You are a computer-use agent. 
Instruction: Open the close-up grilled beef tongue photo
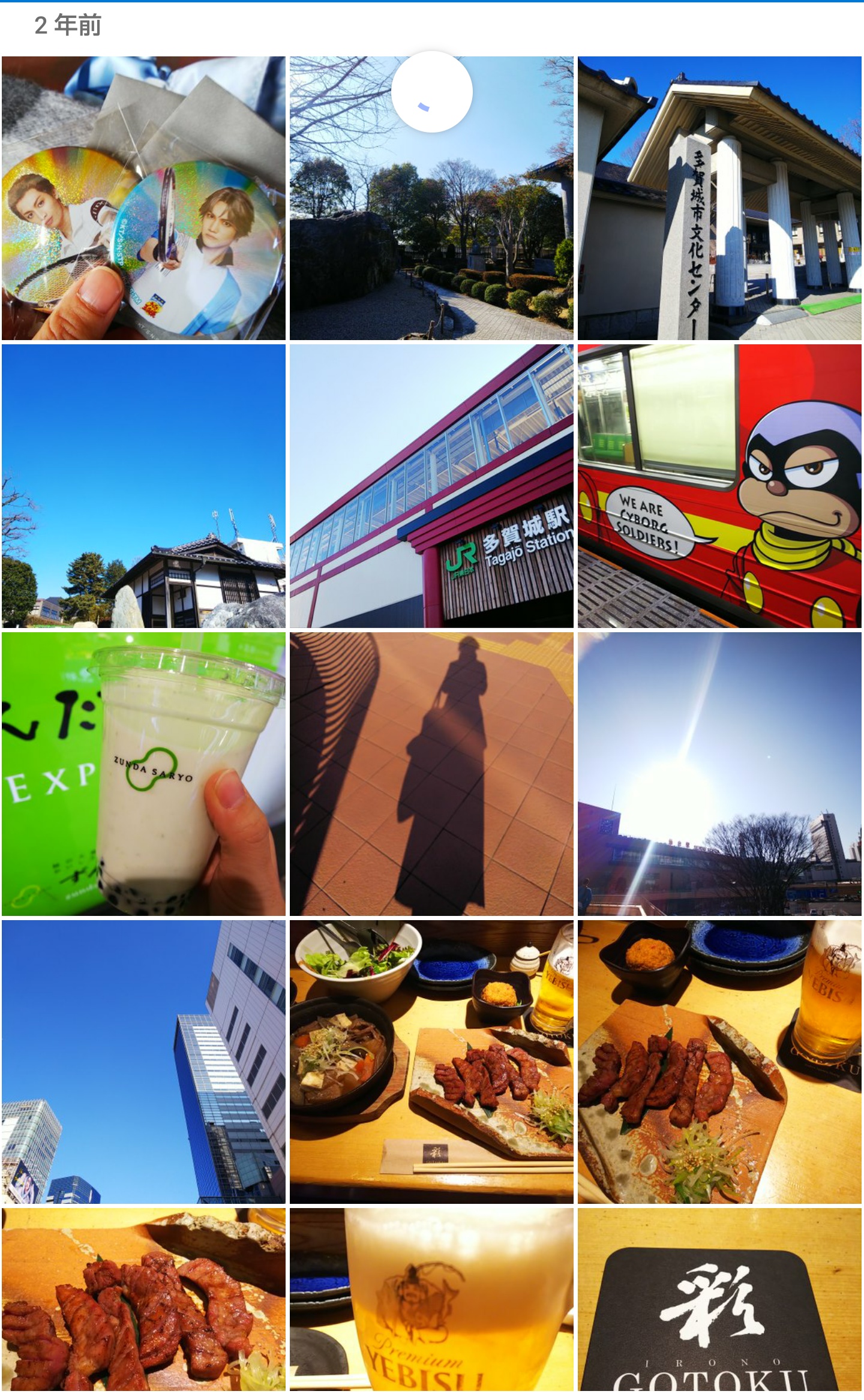143,1302
